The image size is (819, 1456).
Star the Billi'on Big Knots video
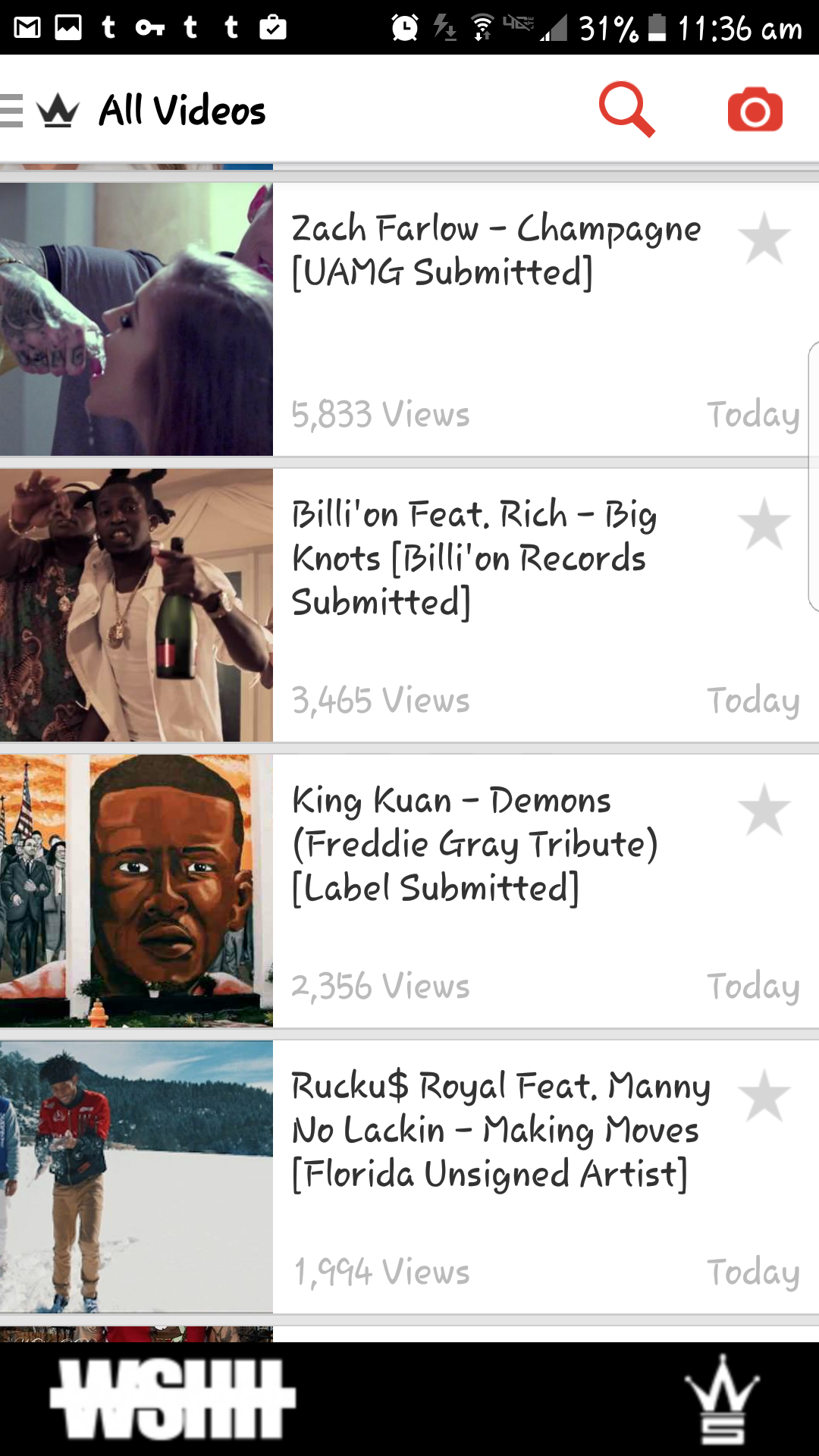click(x=764, y=525)
